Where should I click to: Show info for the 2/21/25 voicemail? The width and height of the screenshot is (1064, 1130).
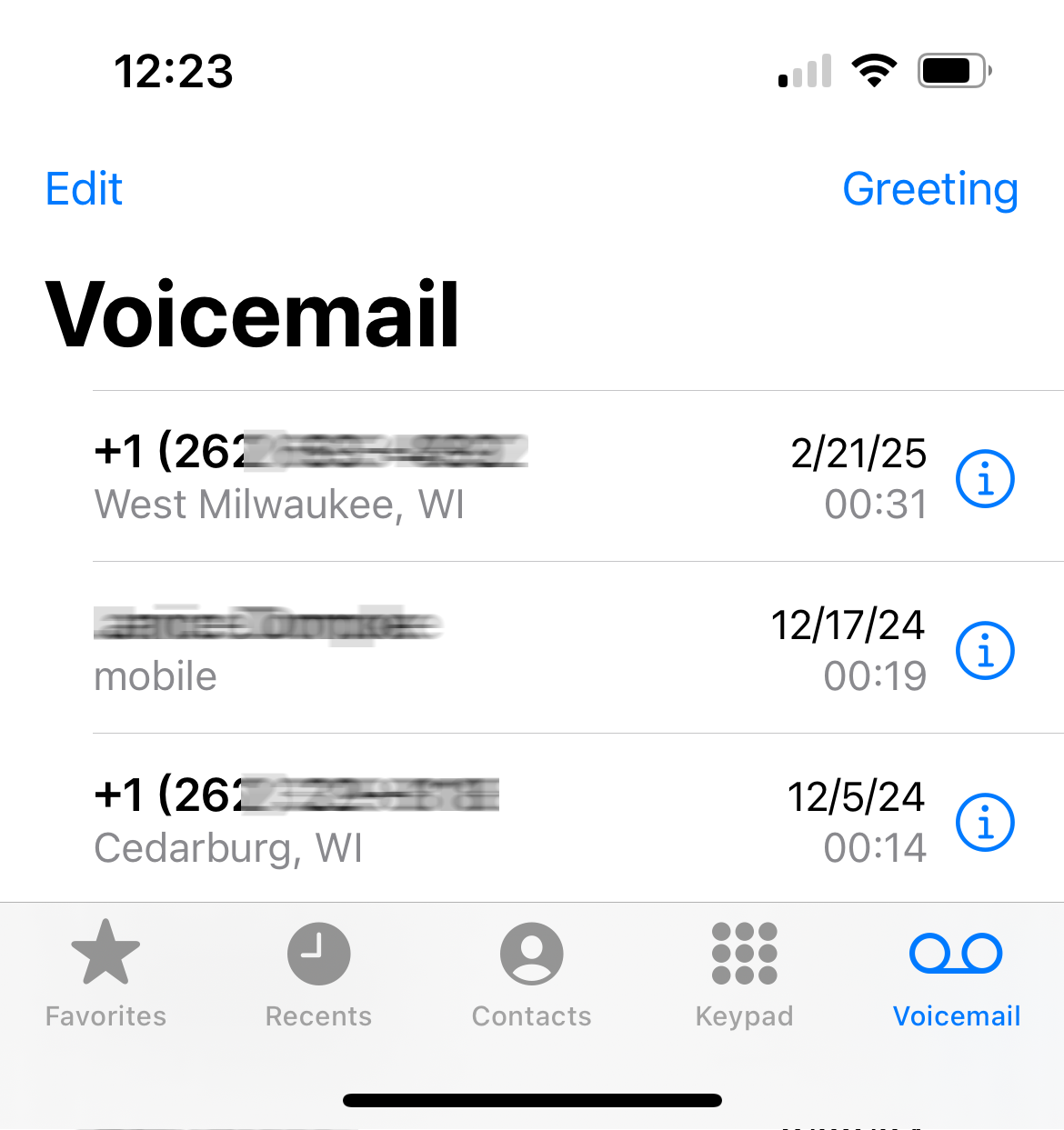click(985, 478)
